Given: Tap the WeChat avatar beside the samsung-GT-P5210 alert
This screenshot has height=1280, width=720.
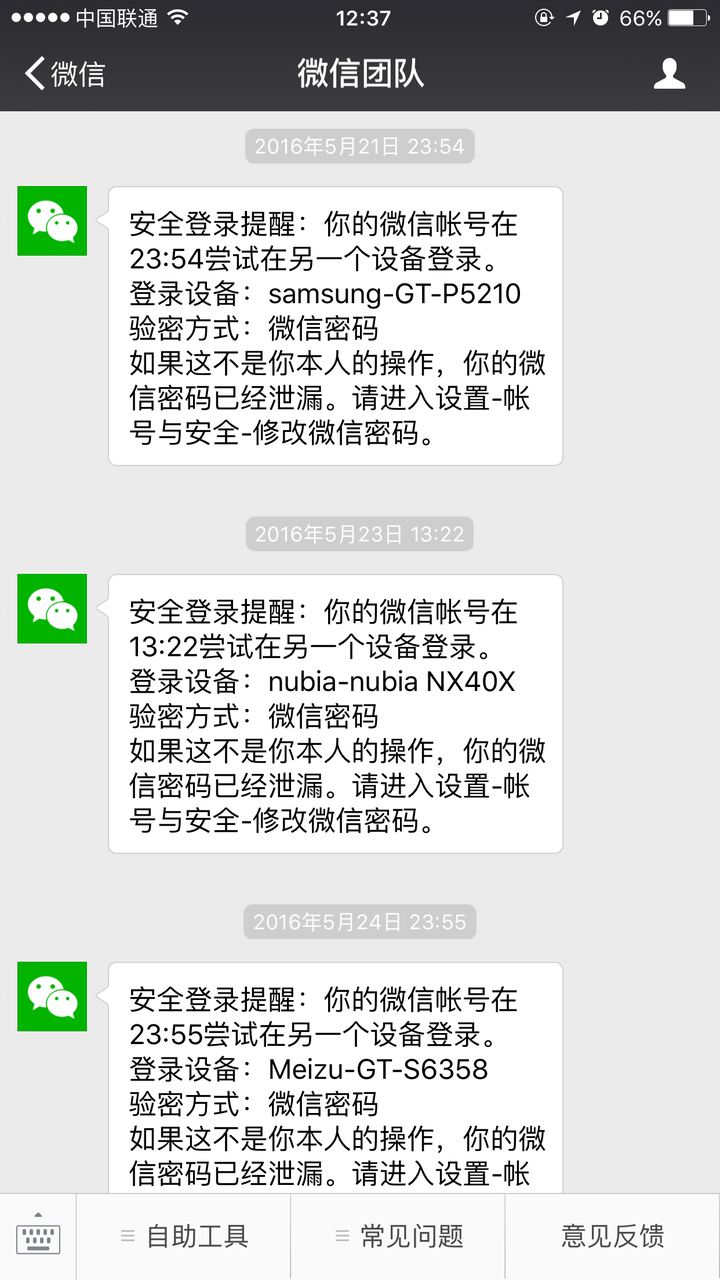Looking at the screenshot, I should (x=52, y=221).
